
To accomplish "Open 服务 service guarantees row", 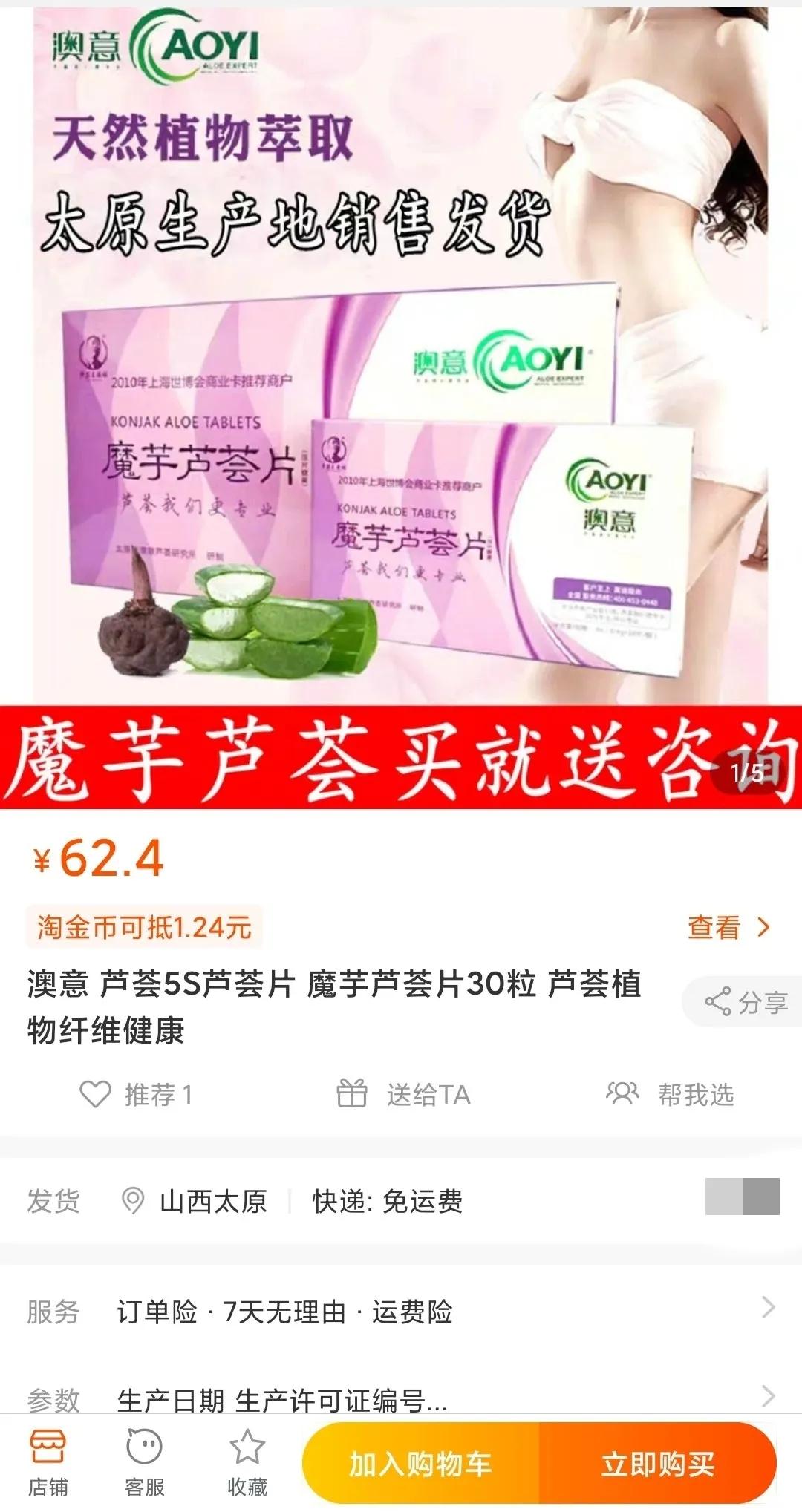I will [401, 1312].
